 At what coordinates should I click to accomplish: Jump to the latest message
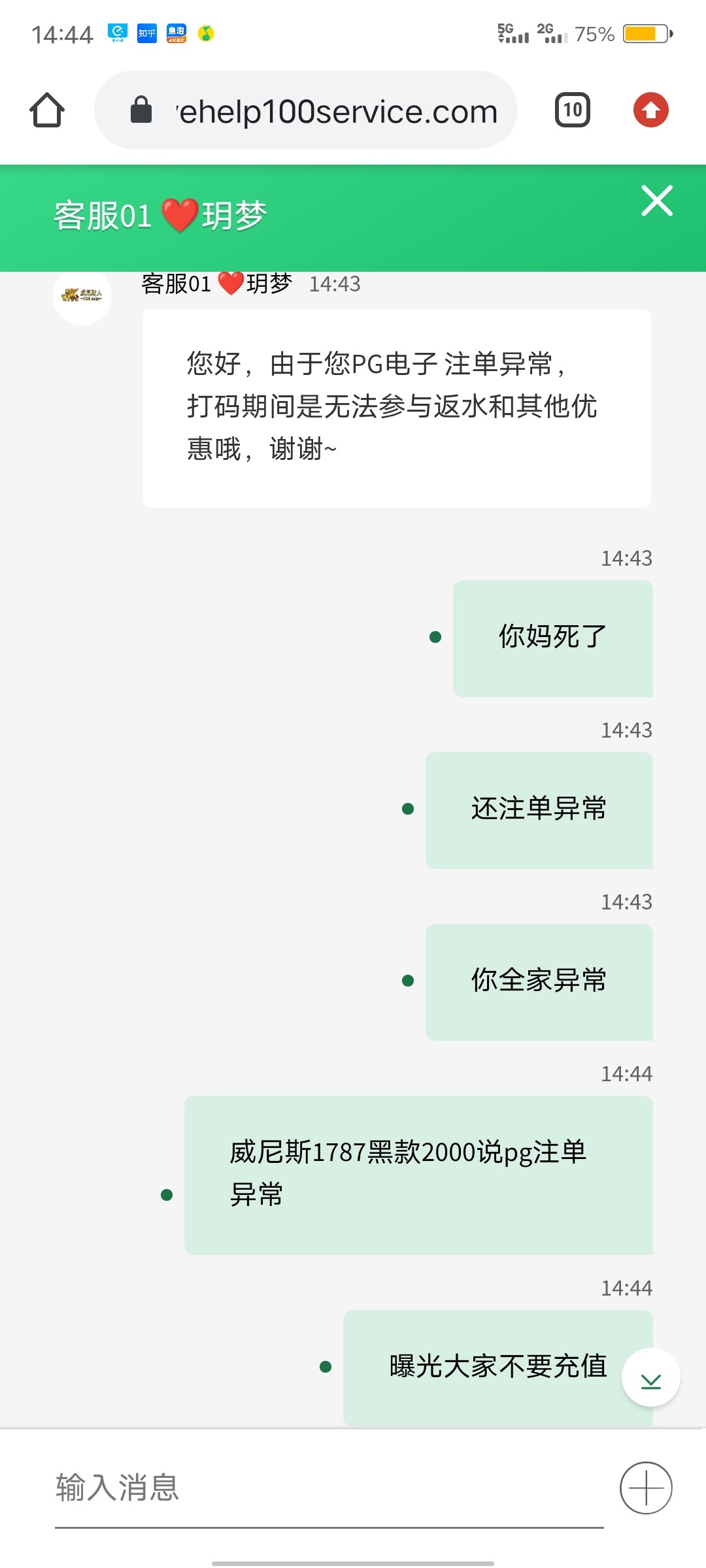(650, 1377)
